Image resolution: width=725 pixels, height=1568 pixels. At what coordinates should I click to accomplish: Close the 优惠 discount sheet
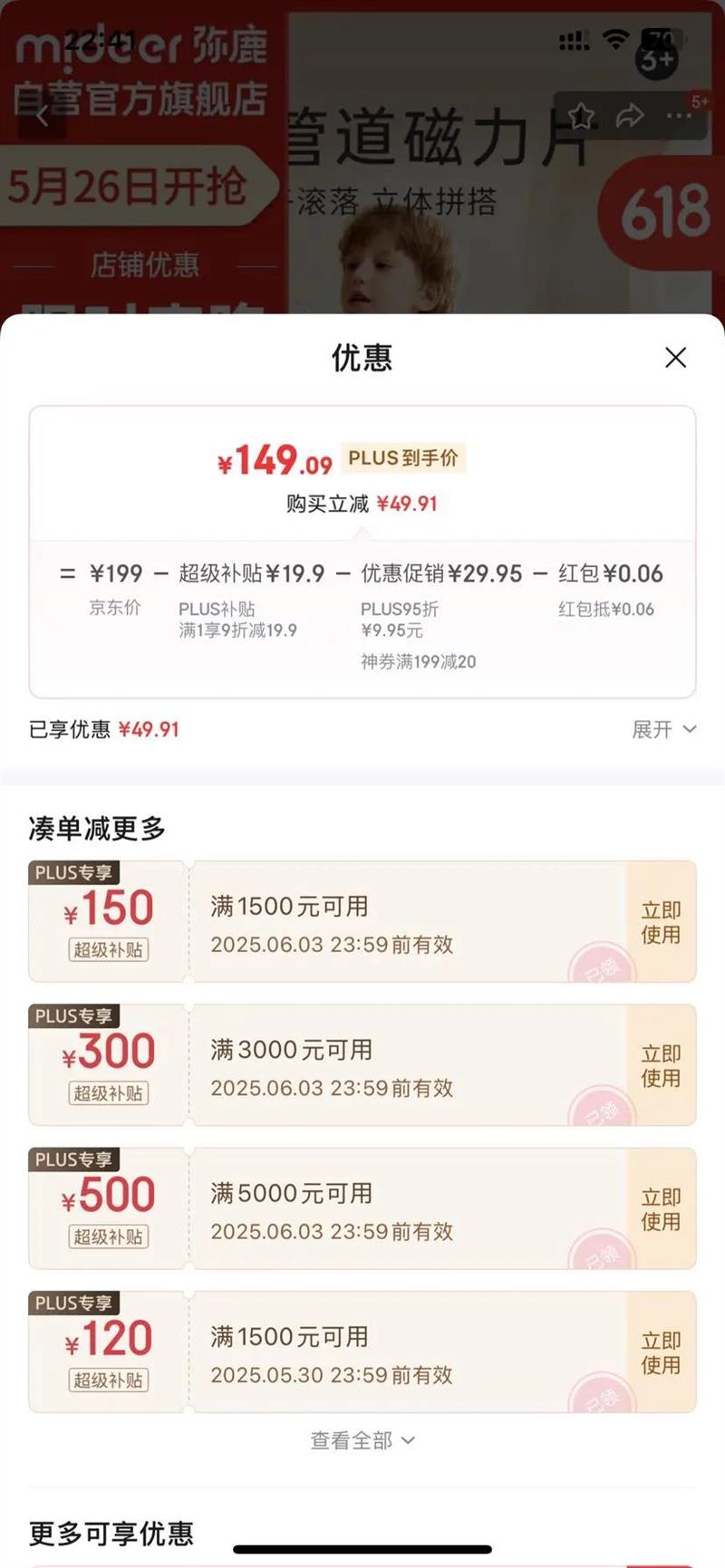coord(675,358)
